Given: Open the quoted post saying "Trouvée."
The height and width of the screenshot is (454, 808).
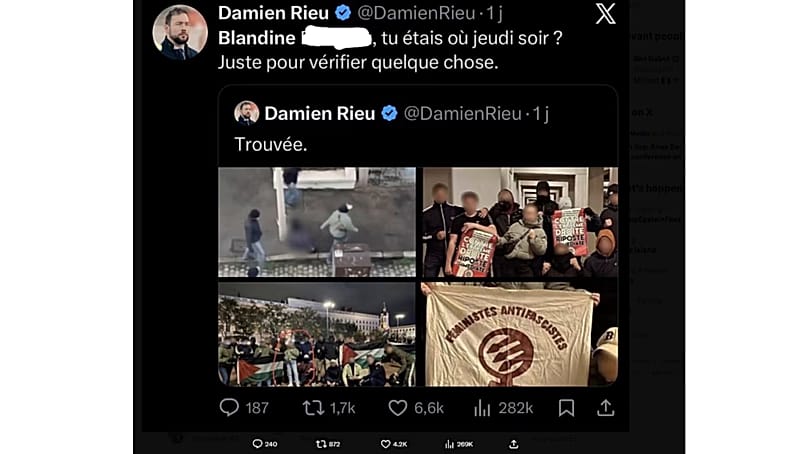Looking at the screenshot, I should coord(420,144).
